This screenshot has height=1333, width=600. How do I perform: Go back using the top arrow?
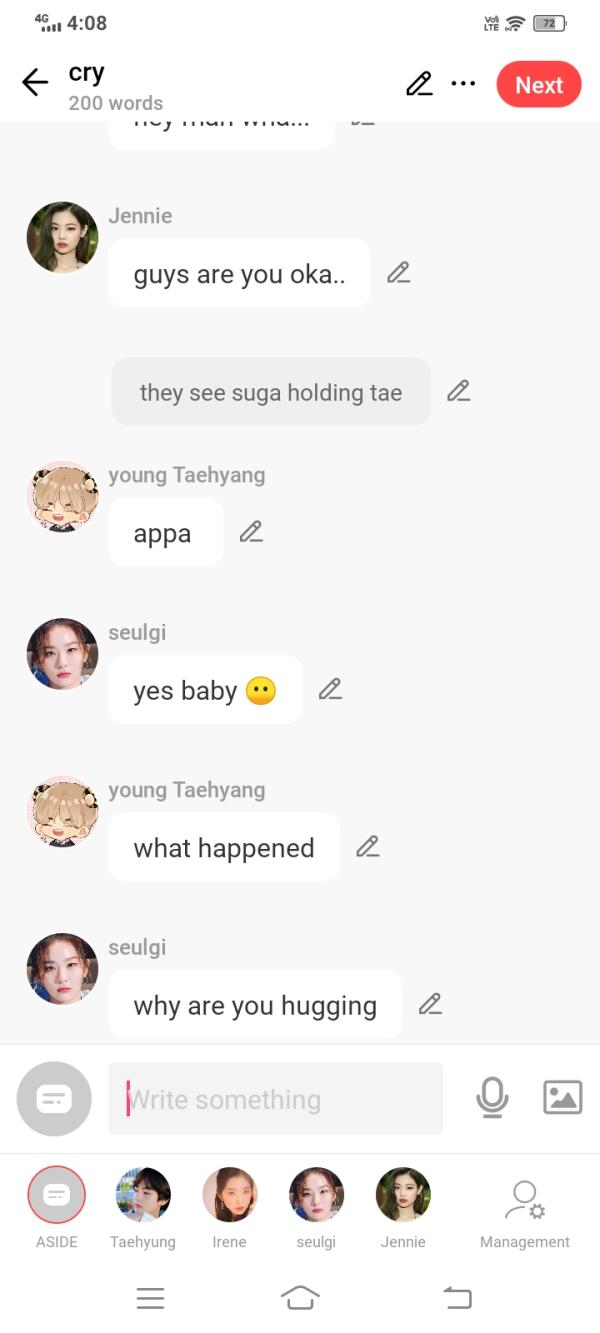click(35, 83)
